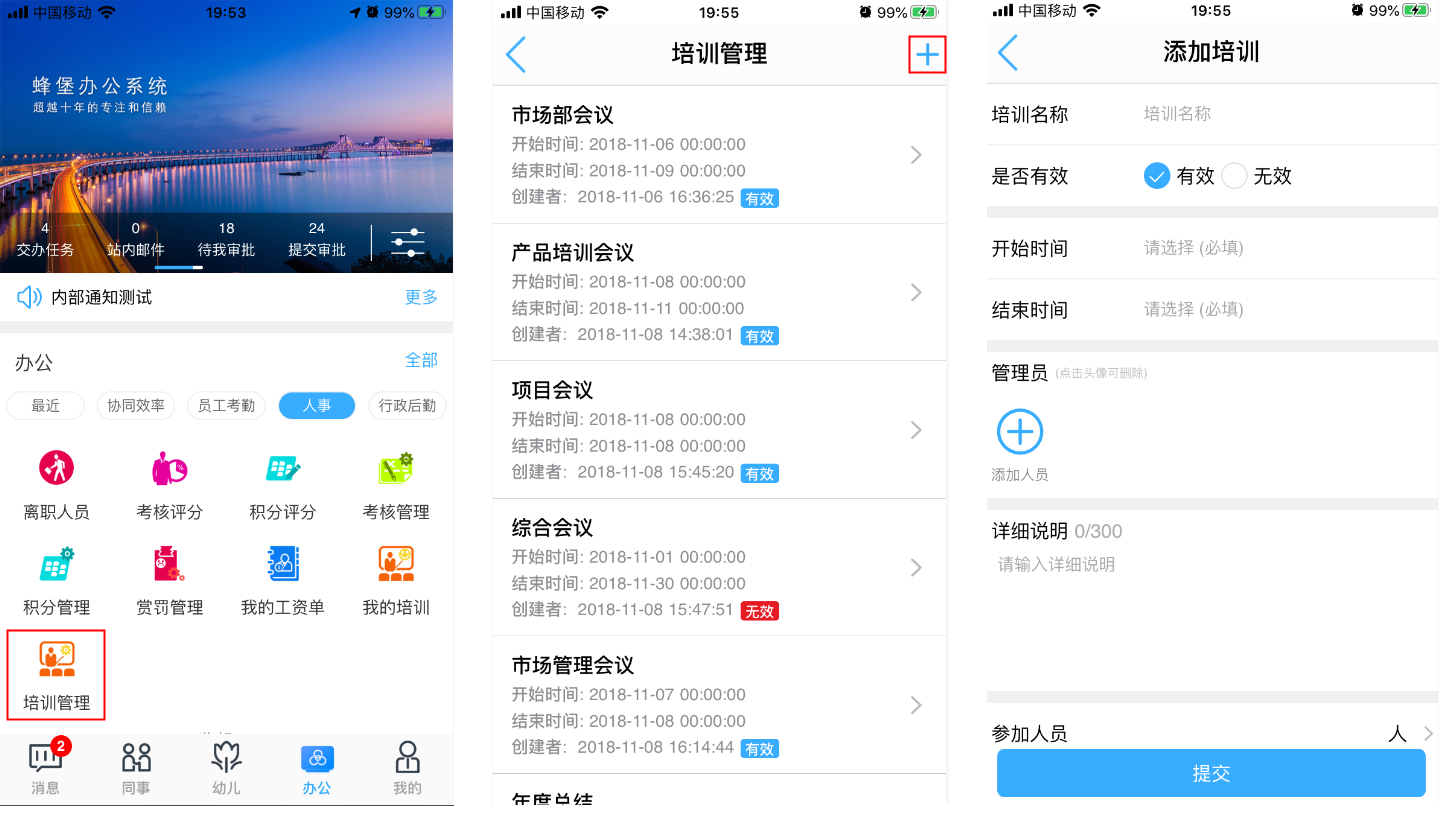This screenshot has height=823, width=1456.
Task: Choose the 开始时间 for the training
Action: (1280, 248)
